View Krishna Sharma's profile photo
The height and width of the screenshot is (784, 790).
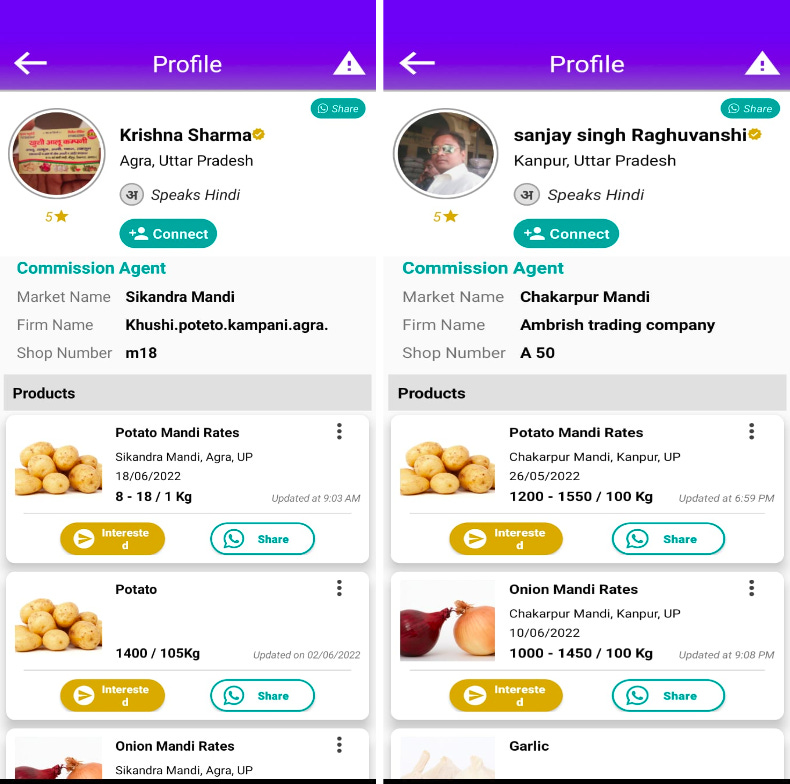tap(57, 155)
